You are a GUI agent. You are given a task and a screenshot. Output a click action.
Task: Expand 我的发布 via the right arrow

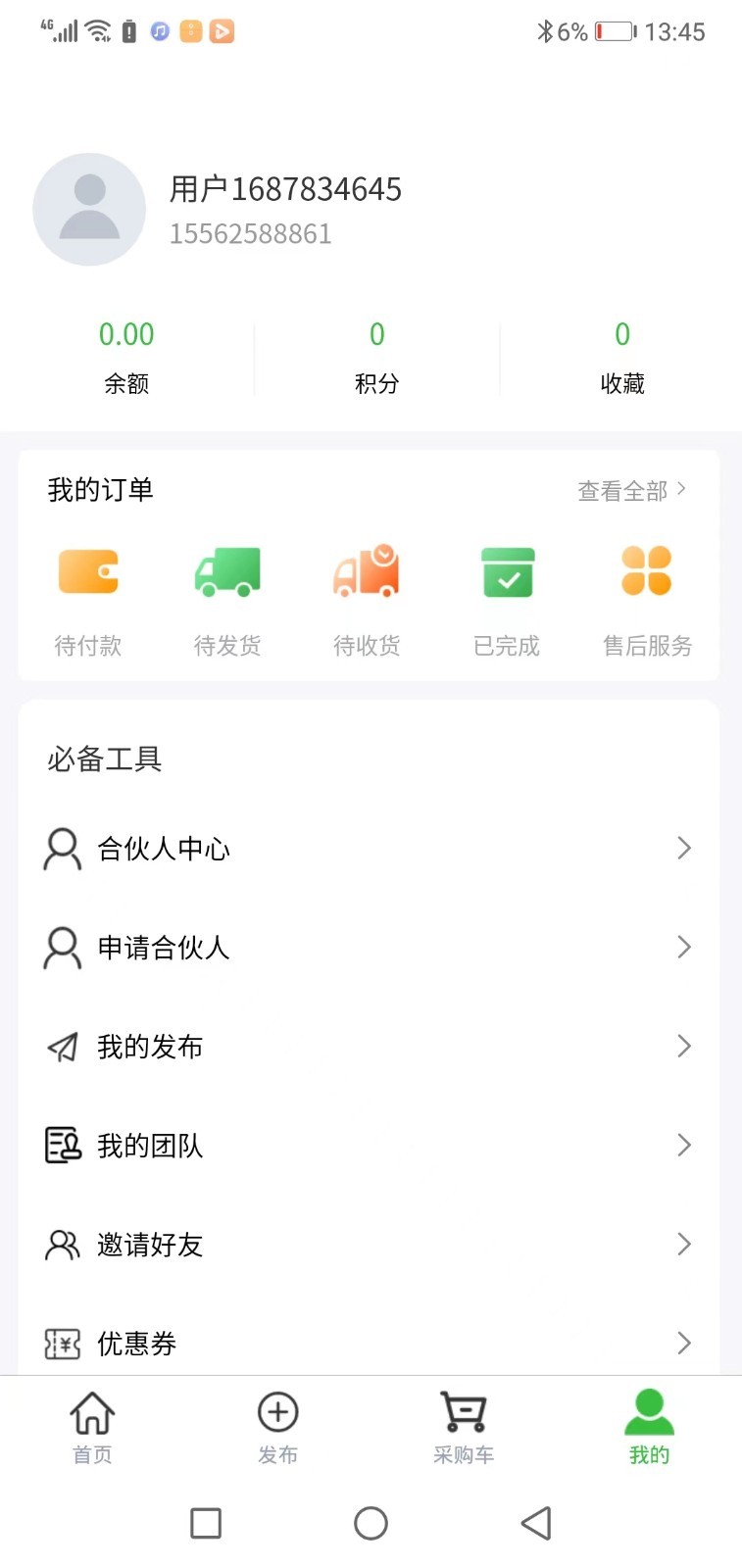[x=684, y=1047]
